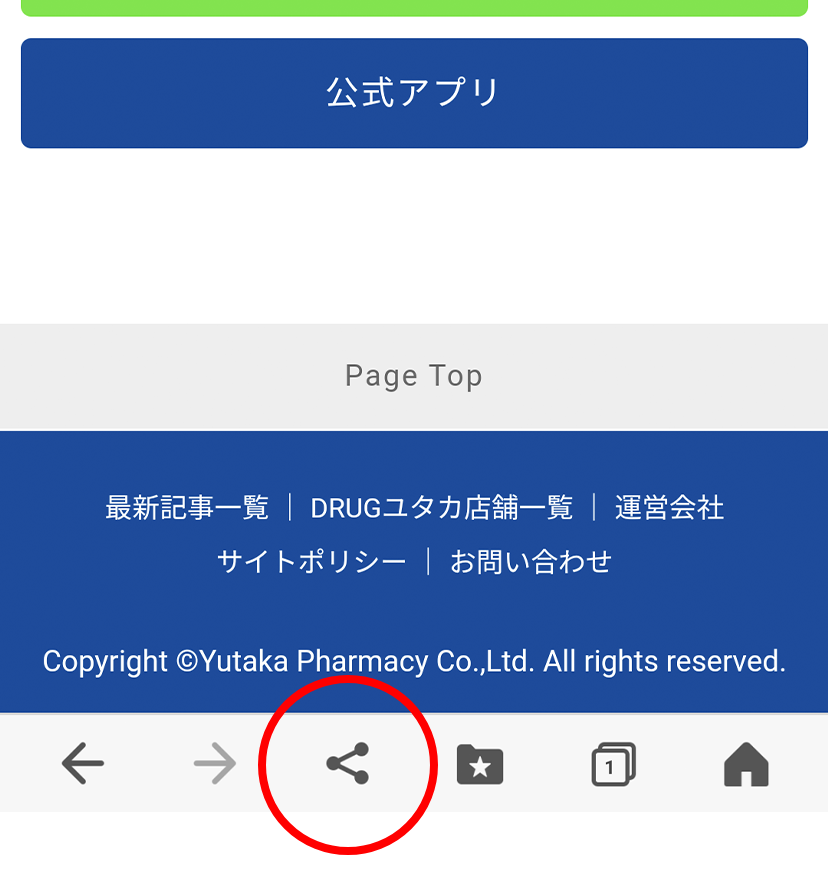
Task: Share this page
Action: pos(348,765)
